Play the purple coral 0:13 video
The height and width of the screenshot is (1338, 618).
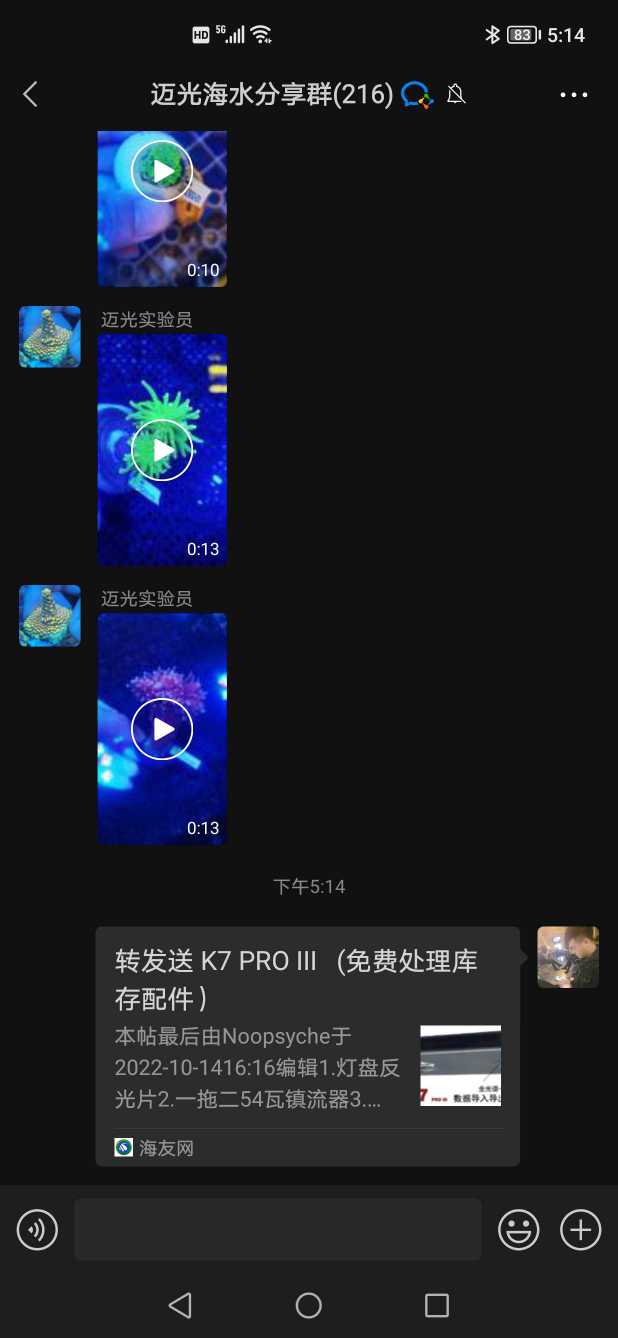[x=162, y=729]
